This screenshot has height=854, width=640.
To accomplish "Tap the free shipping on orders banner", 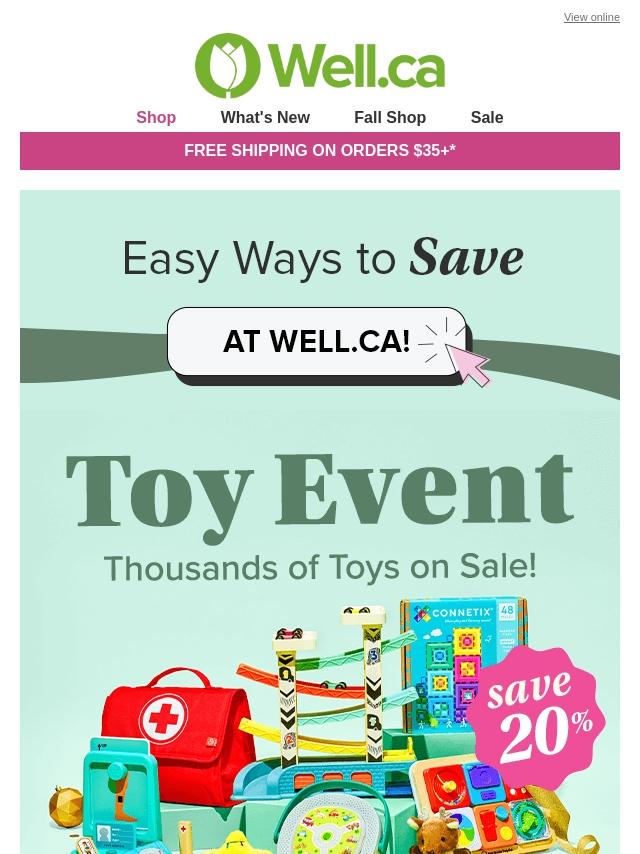I will [320, 151].
